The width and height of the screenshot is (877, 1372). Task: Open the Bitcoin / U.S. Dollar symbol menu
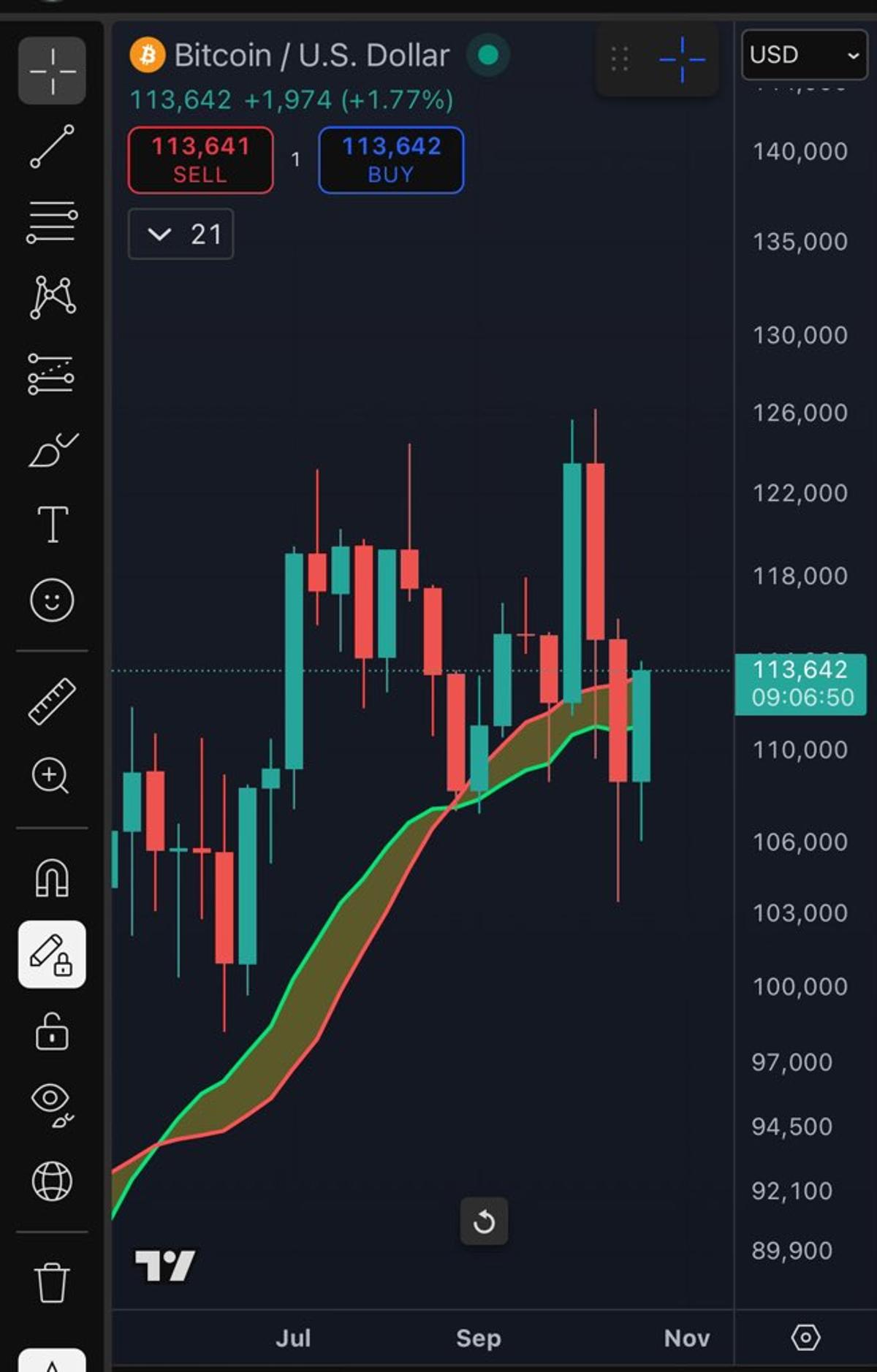click(310, 54)
